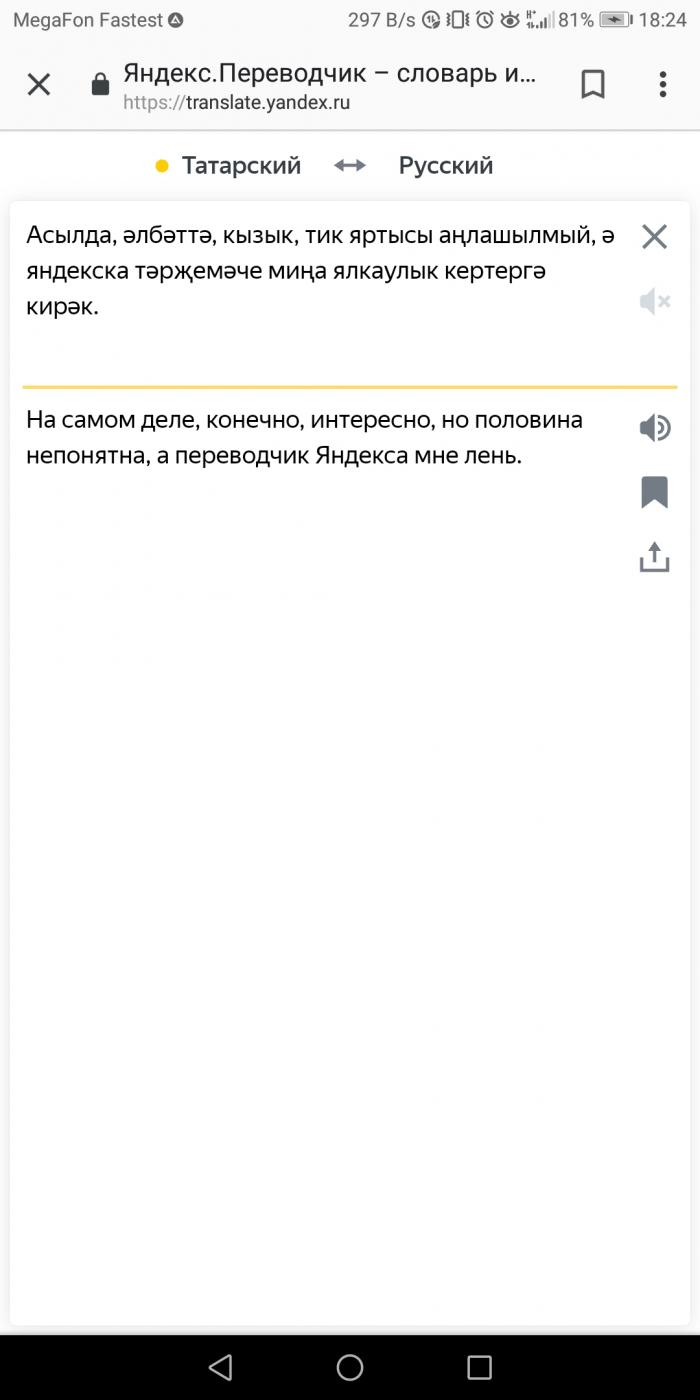Bookmark this page in the browser
The height and width of the screenshot is (1400, 700).
593,85
